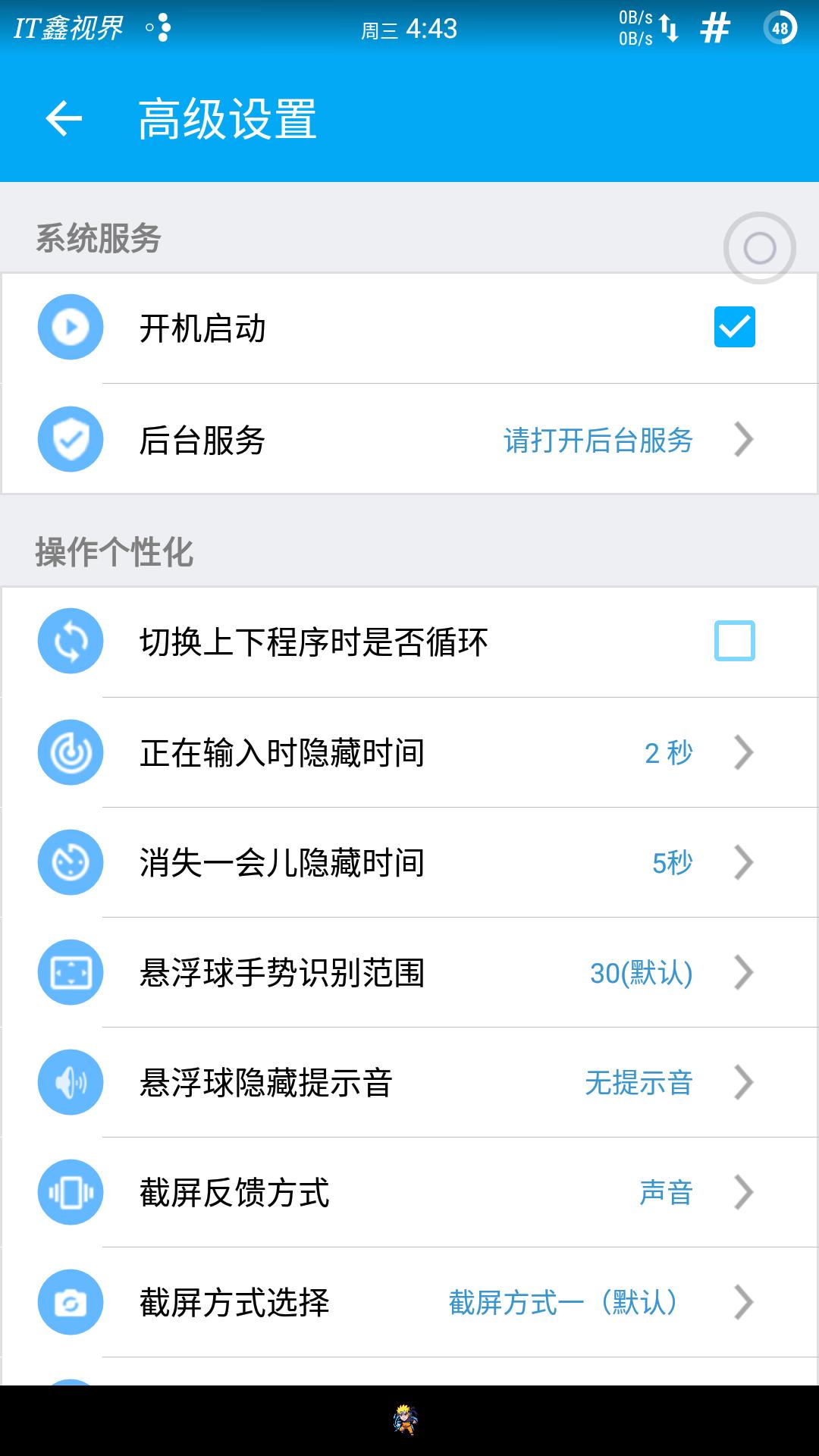Select the 开机启动 startup icon
Image resolution: width=819 pixels, height=1456 pixels.
click(70, 326)
